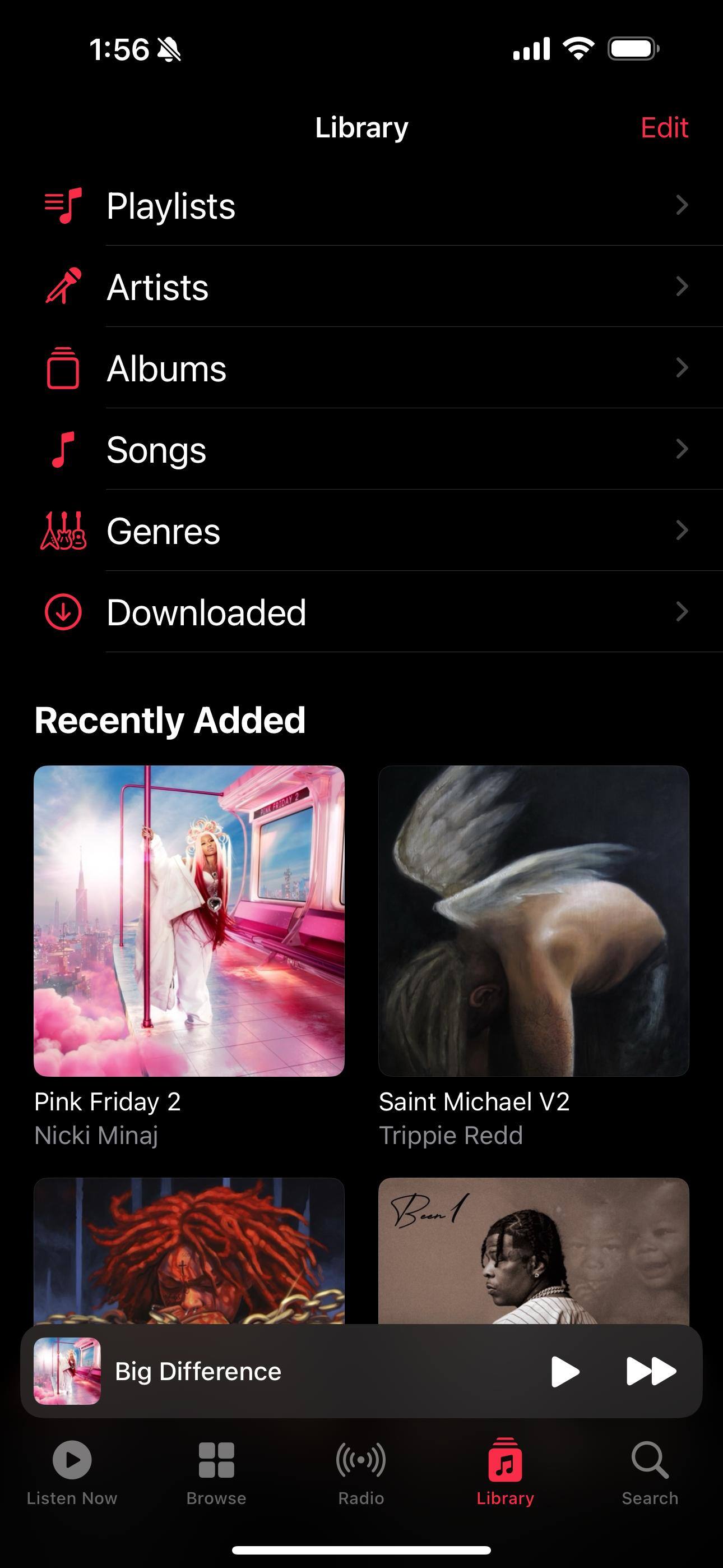This screenshot has height=1568, width=723.
Task: Tap Edit to customize library sections
Action: (664, 128)
